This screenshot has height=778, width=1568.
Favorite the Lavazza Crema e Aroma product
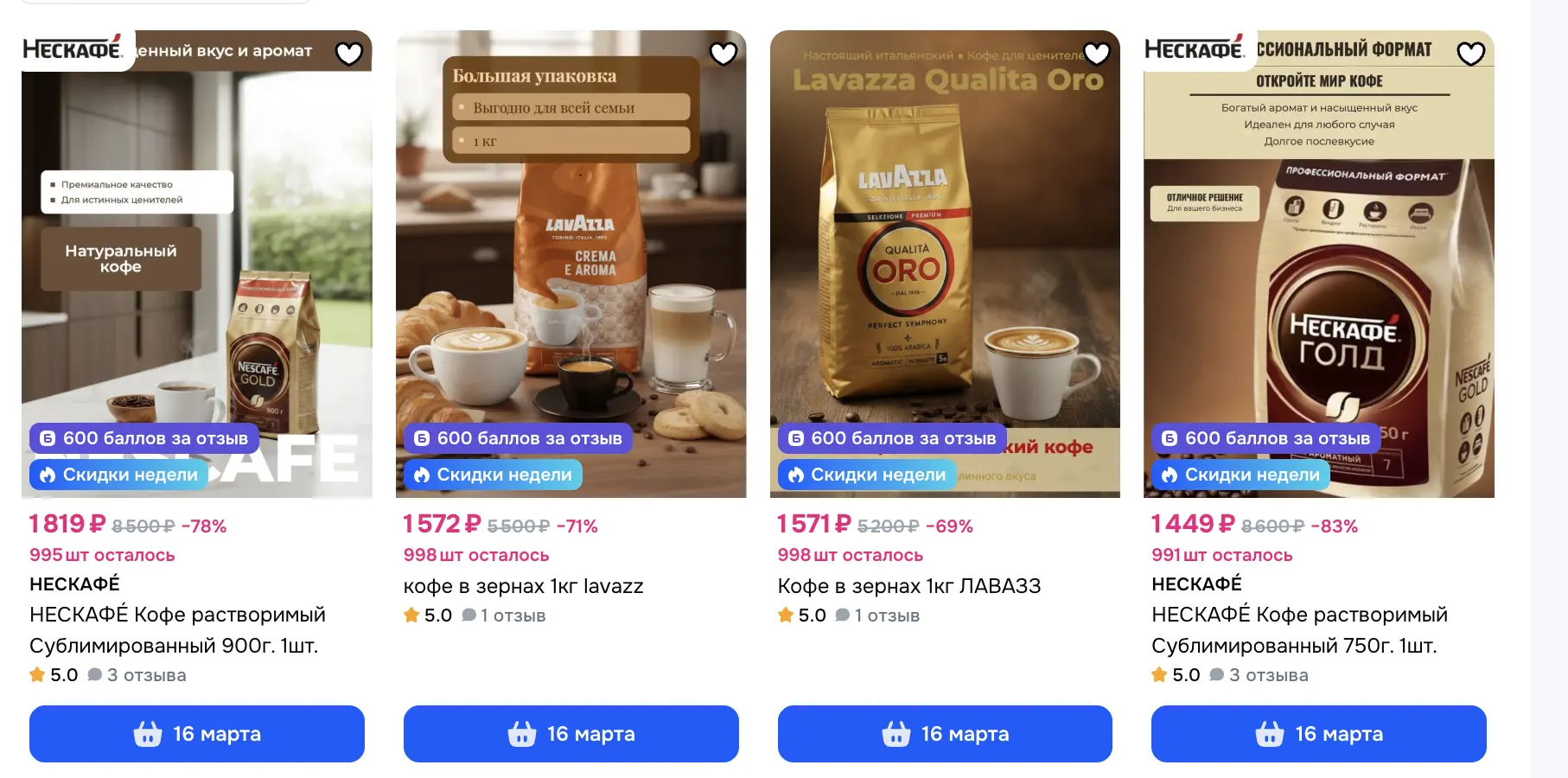pos(723,54)
